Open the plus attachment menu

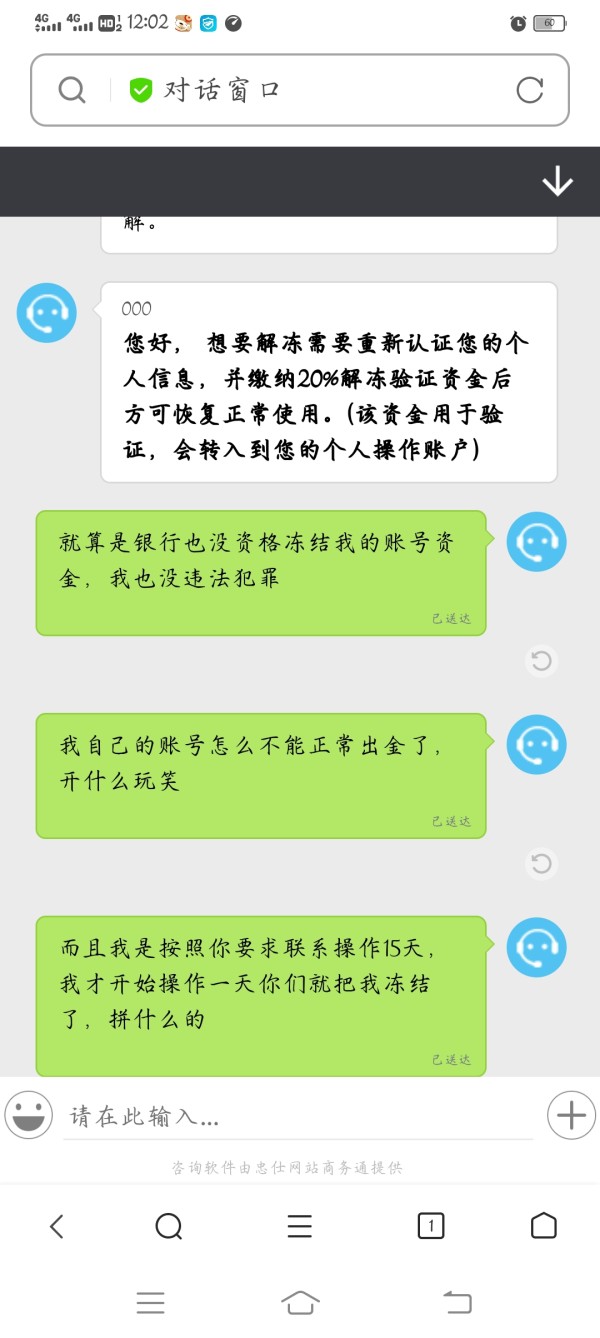click(x=571, y=1115)
